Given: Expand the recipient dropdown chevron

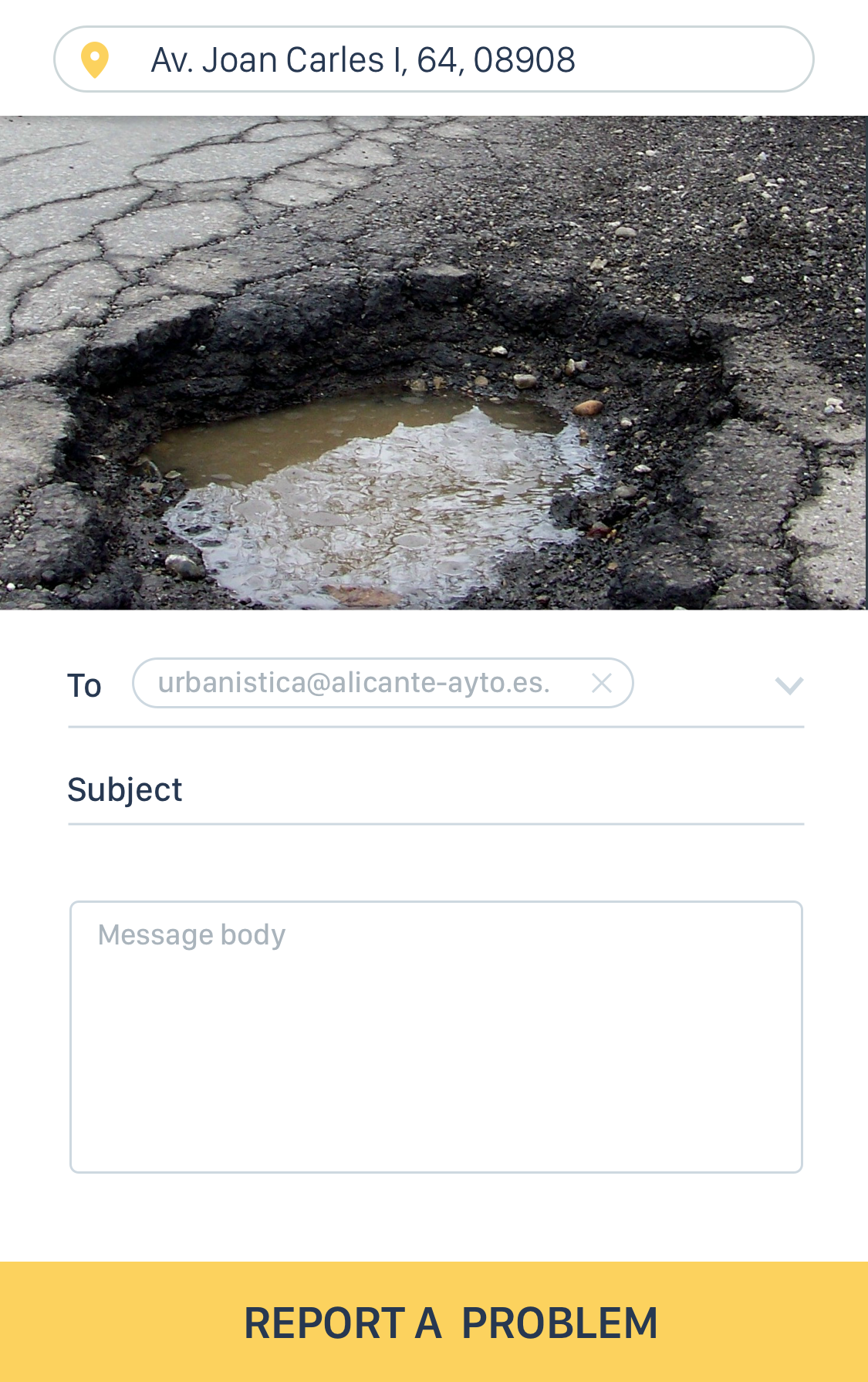Looking at the screenshot, I should [x=789, y=685].
